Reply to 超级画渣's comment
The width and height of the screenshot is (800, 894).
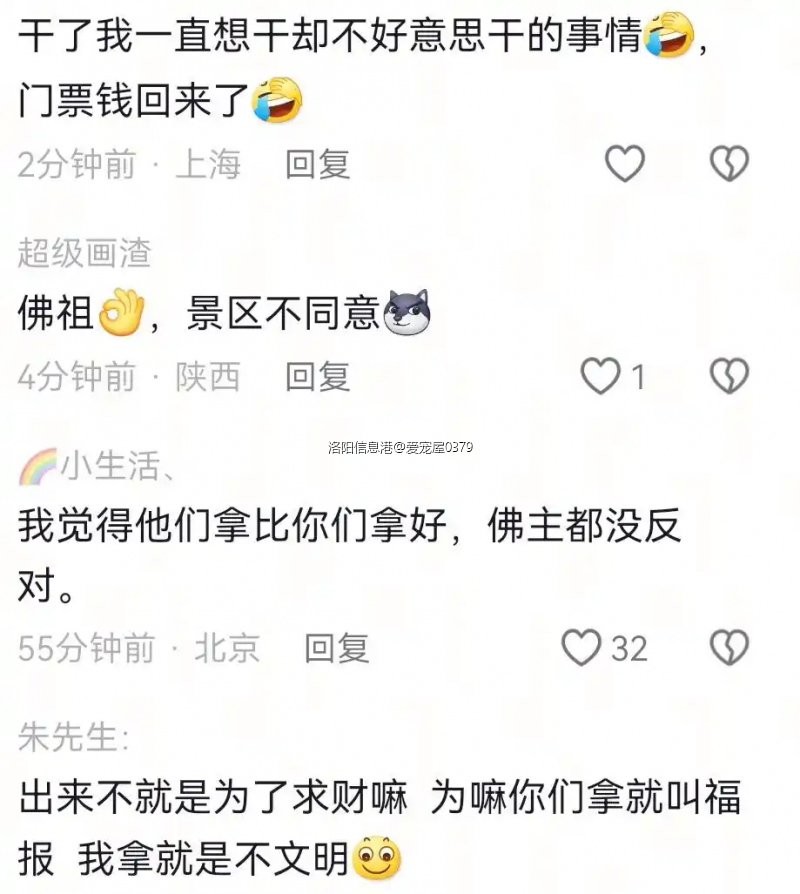coord(317,377)
